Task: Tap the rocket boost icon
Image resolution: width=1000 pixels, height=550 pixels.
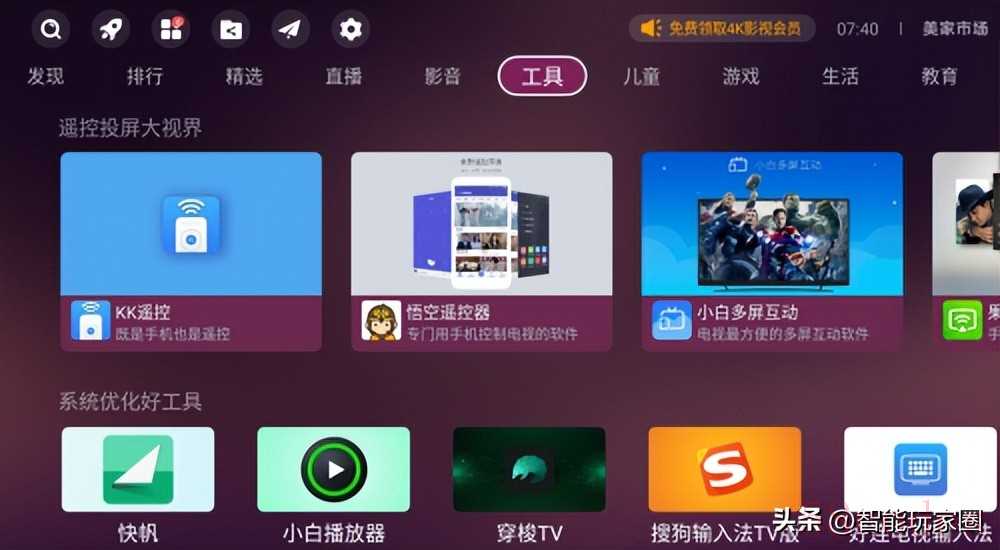Action: [x=110, y=29]
